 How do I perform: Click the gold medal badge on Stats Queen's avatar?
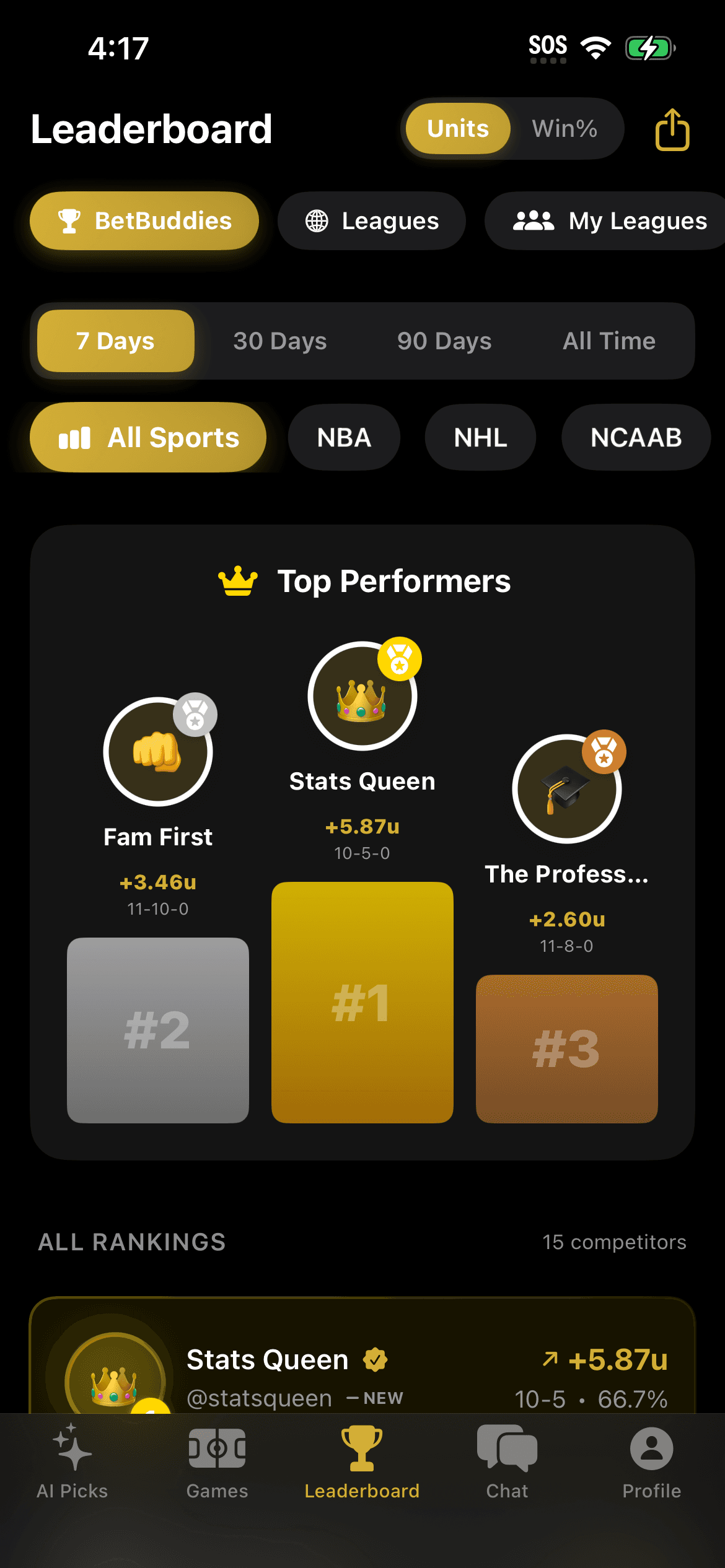(x=400, y=658)
